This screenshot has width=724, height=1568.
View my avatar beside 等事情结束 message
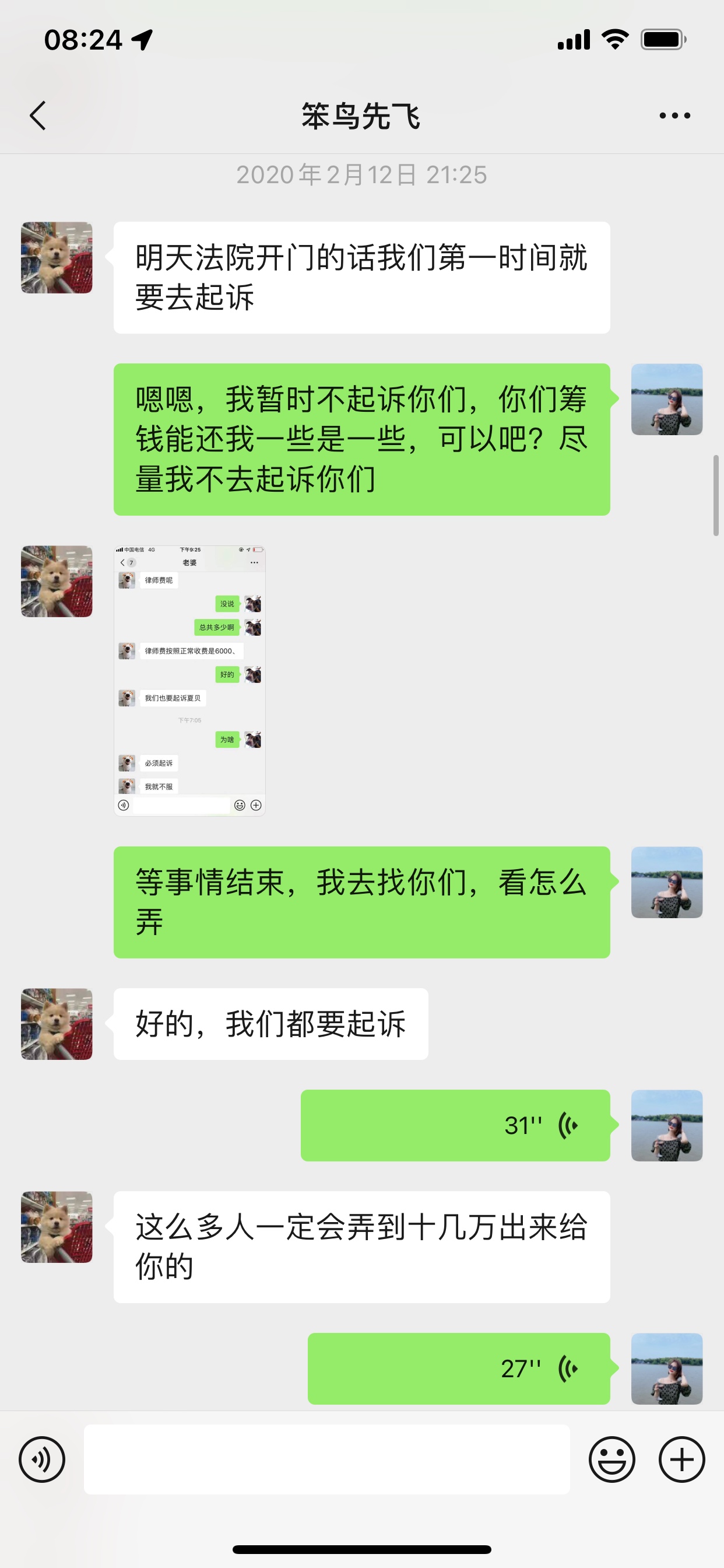(666, 882)
